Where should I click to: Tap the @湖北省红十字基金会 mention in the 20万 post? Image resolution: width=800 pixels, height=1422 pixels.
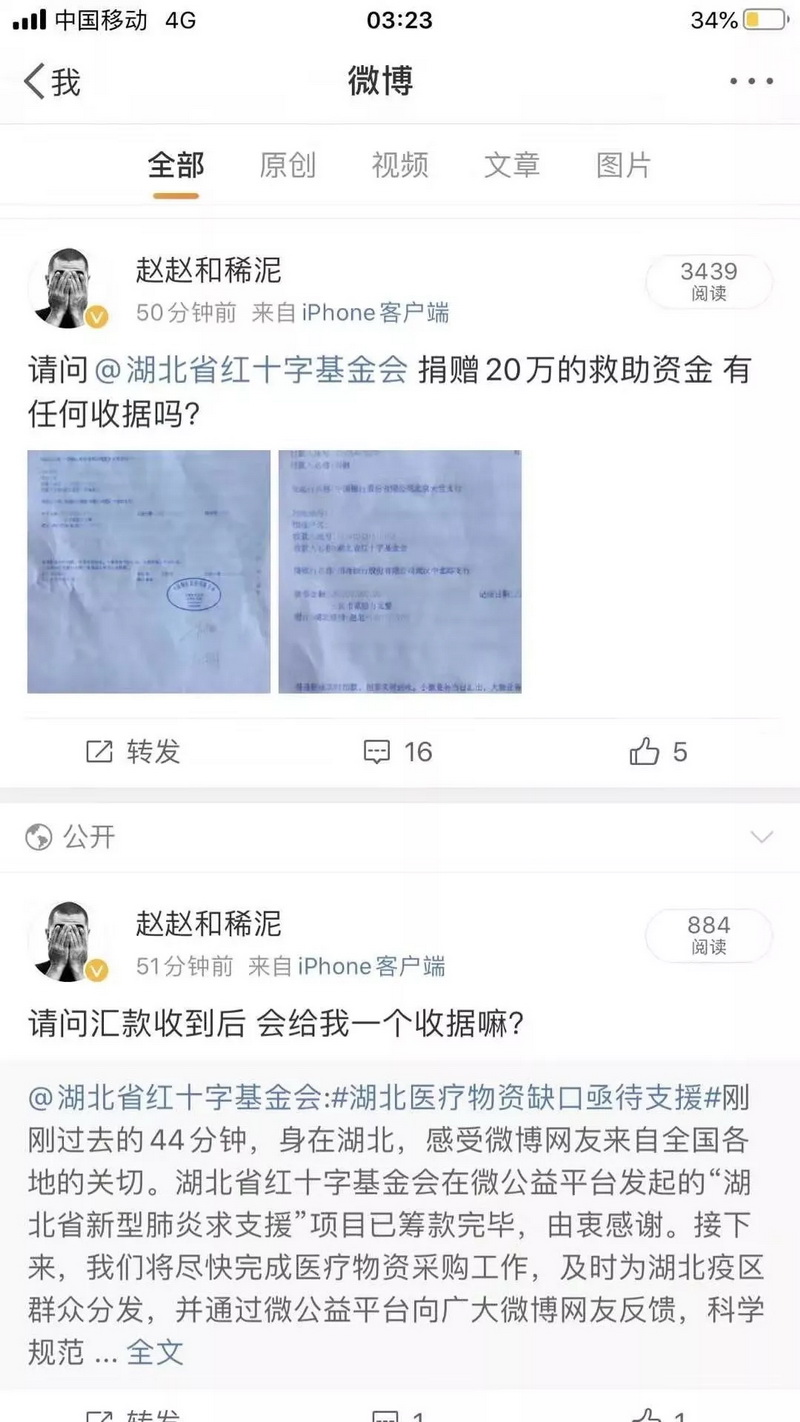[250, 371]
